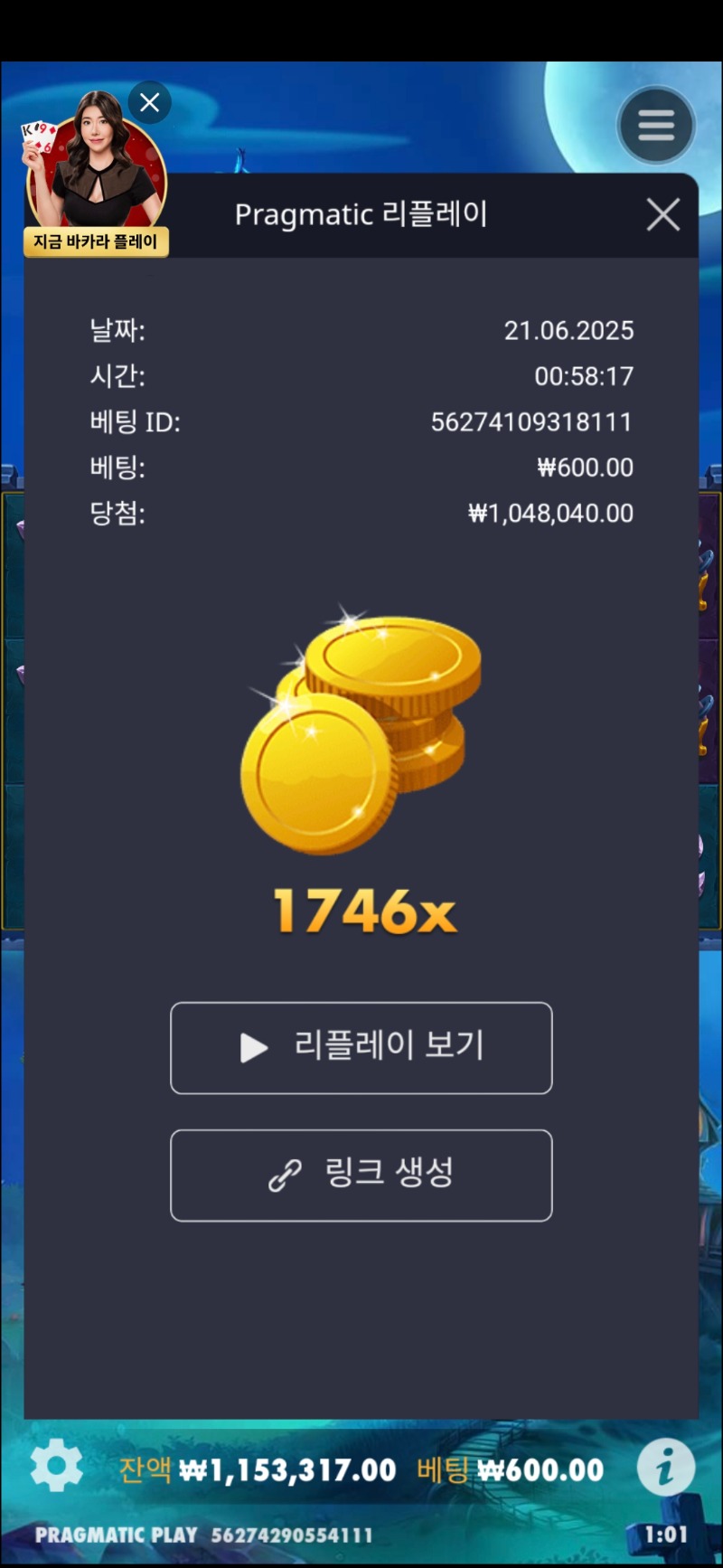This screenshot has width=723, height=1568.
Task: Create a share link with 링크 생성
Action: (x=361, y=1175)
